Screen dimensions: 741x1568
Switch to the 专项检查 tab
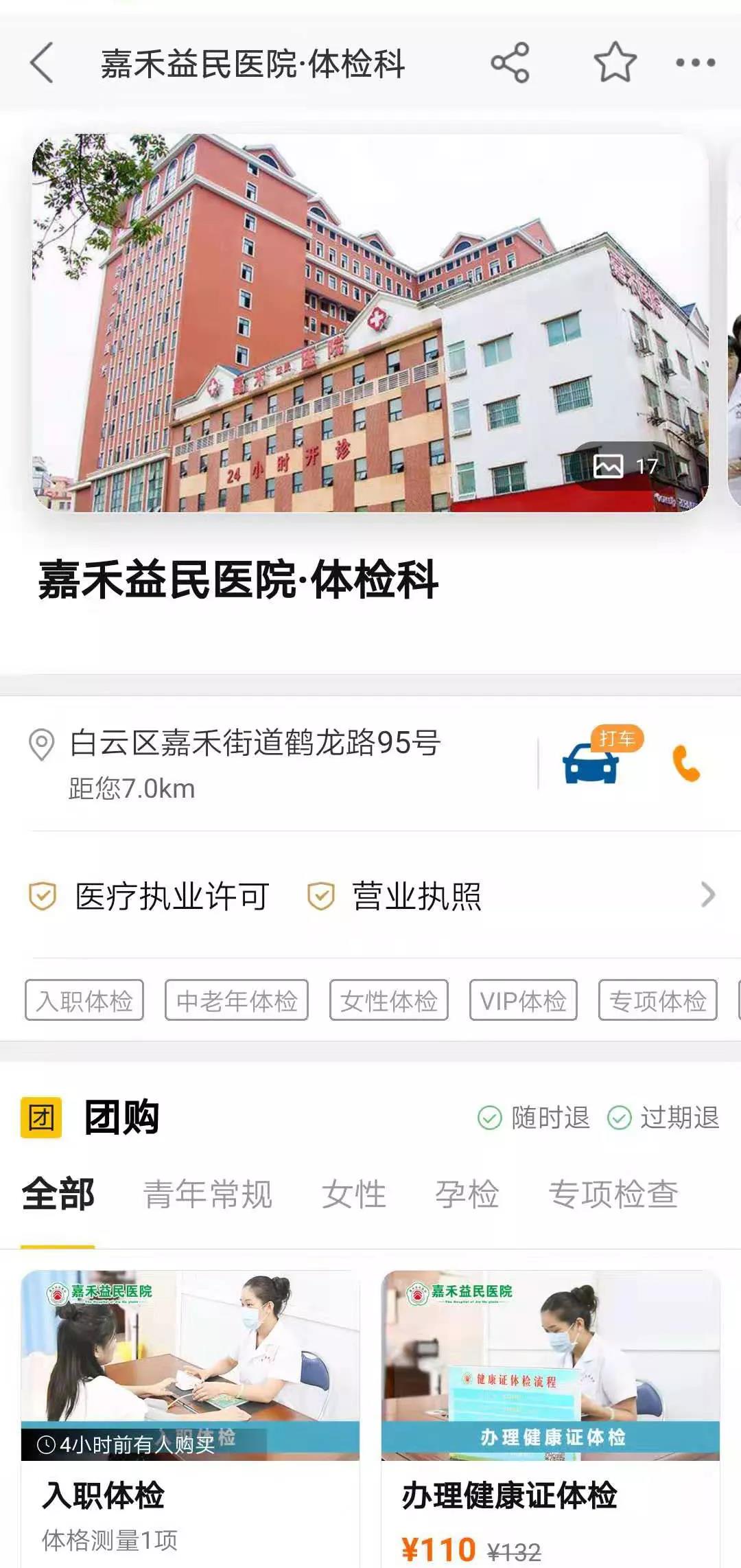pyautogui.click(x=613, y=1194)
